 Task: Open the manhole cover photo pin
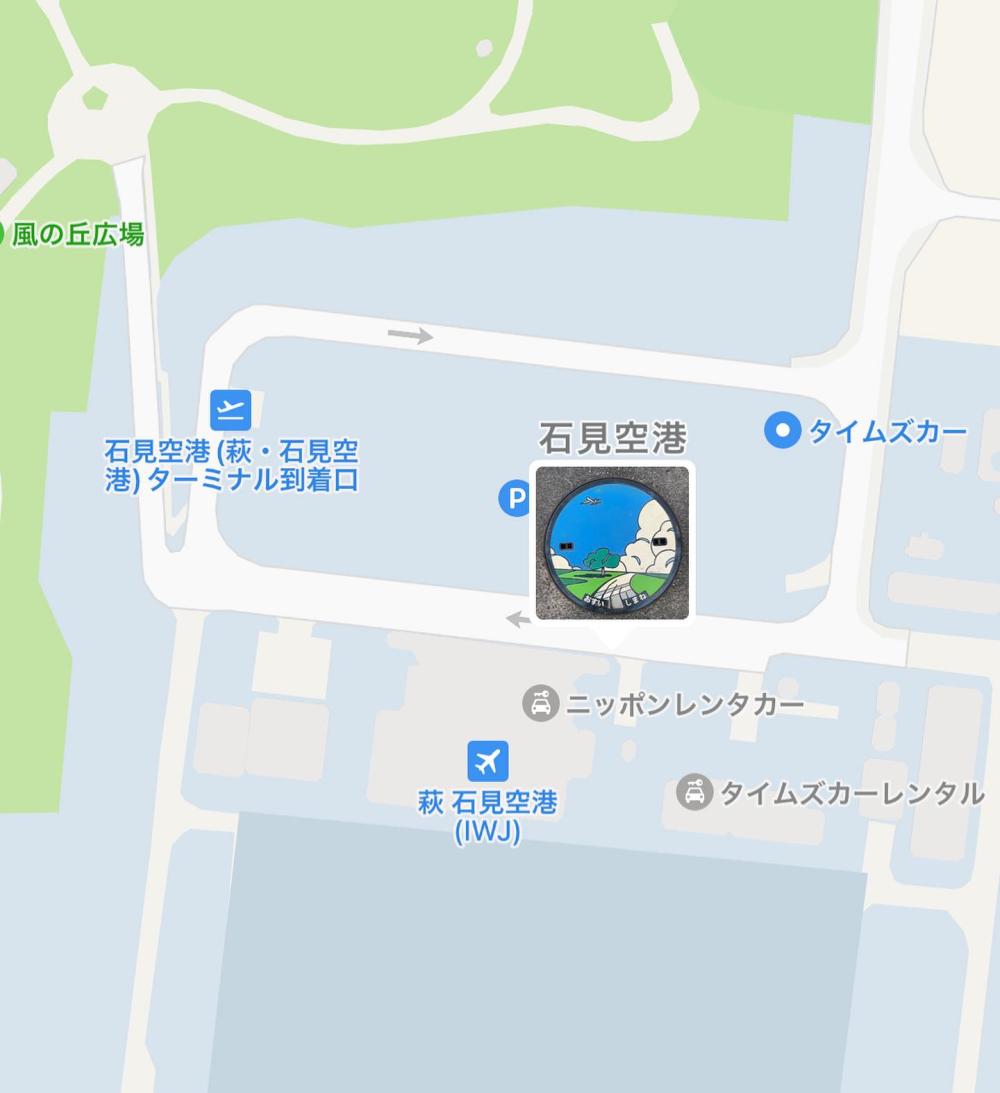point(612,542)
